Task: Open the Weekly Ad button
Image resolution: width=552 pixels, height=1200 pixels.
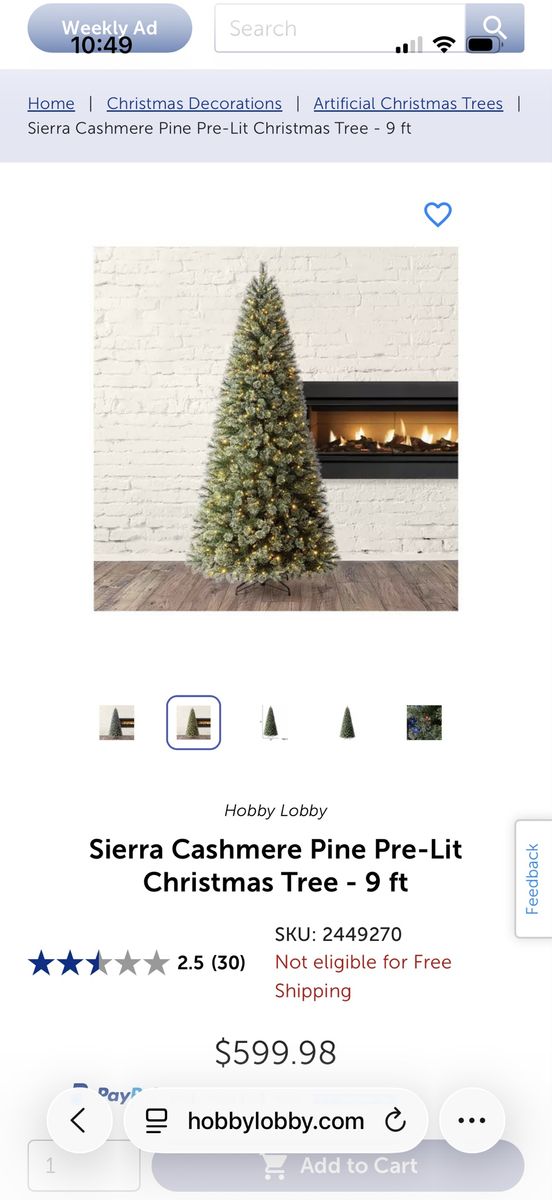Action: [x=109, y=28]
